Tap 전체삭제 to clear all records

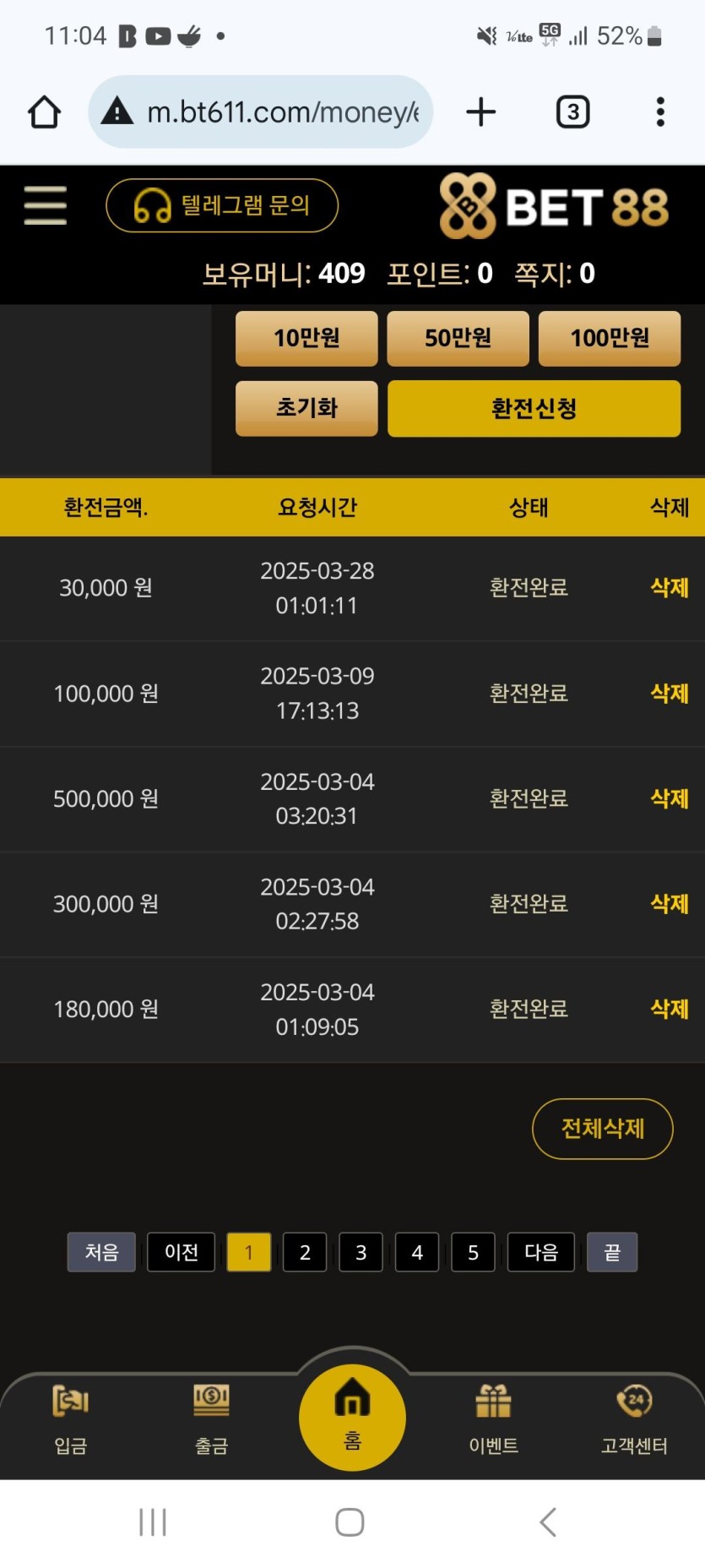point(602,1129)
